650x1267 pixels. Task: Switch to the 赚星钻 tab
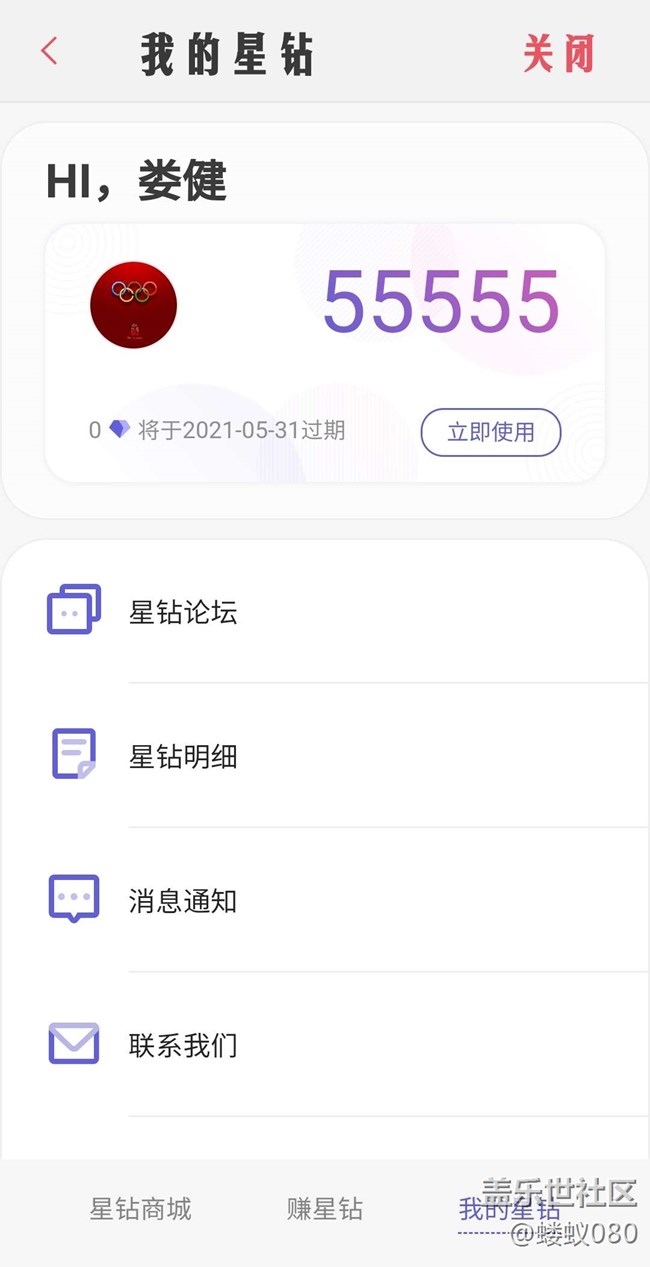coord(325,1209)
